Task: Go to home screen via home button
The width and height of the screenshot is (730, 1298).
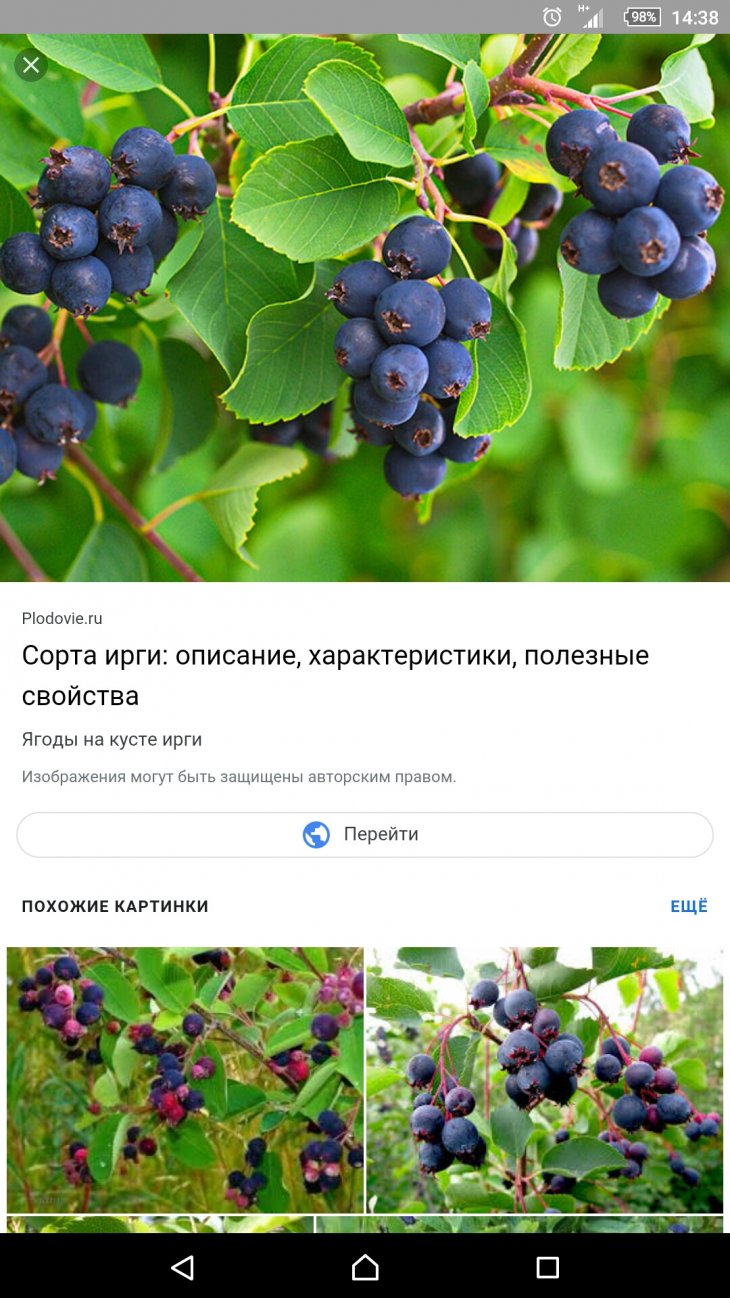Action: 365,1268
